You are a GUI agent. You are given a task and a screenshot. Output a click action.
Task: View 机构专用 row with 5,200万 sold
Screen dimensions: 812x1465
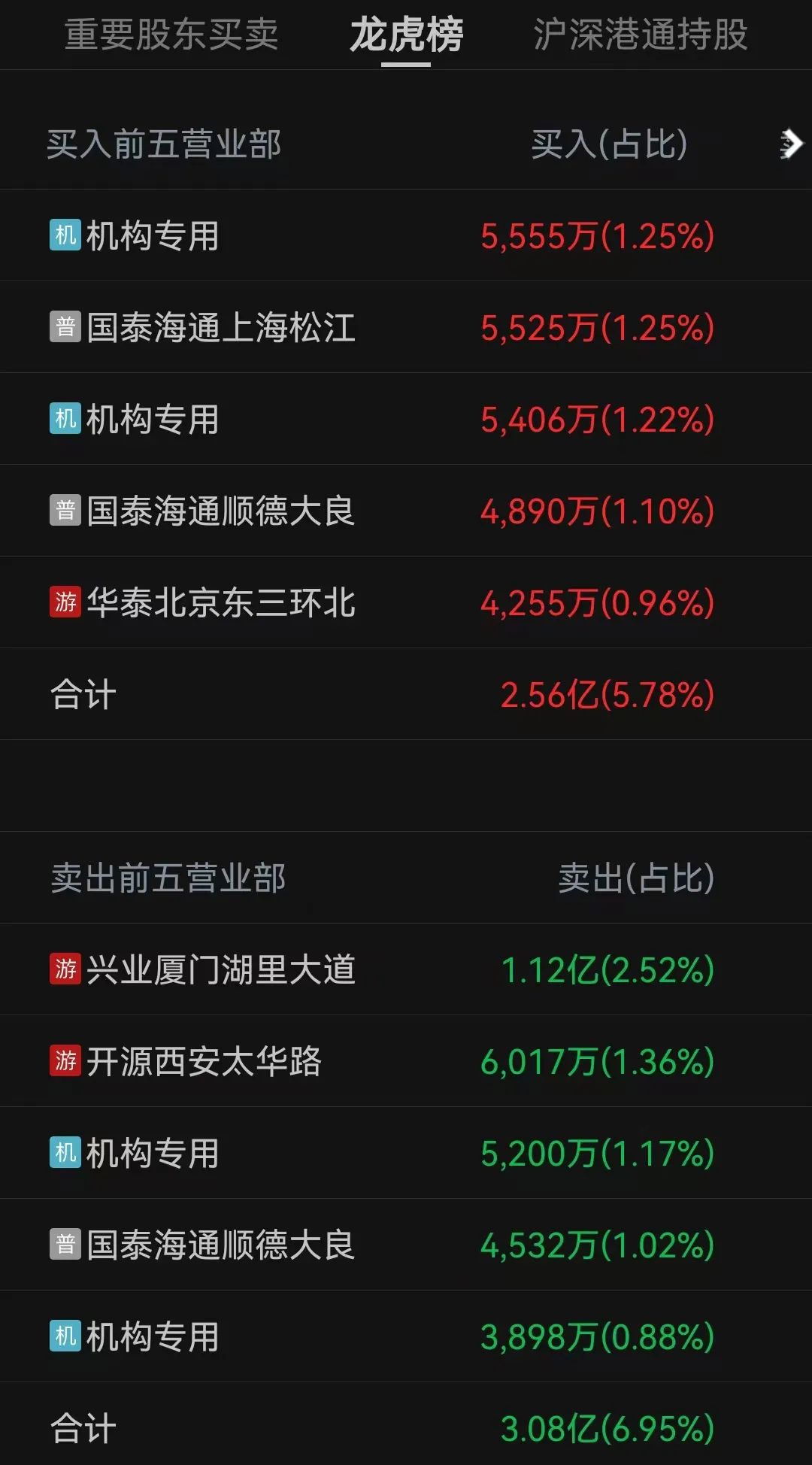point(406,1153)
